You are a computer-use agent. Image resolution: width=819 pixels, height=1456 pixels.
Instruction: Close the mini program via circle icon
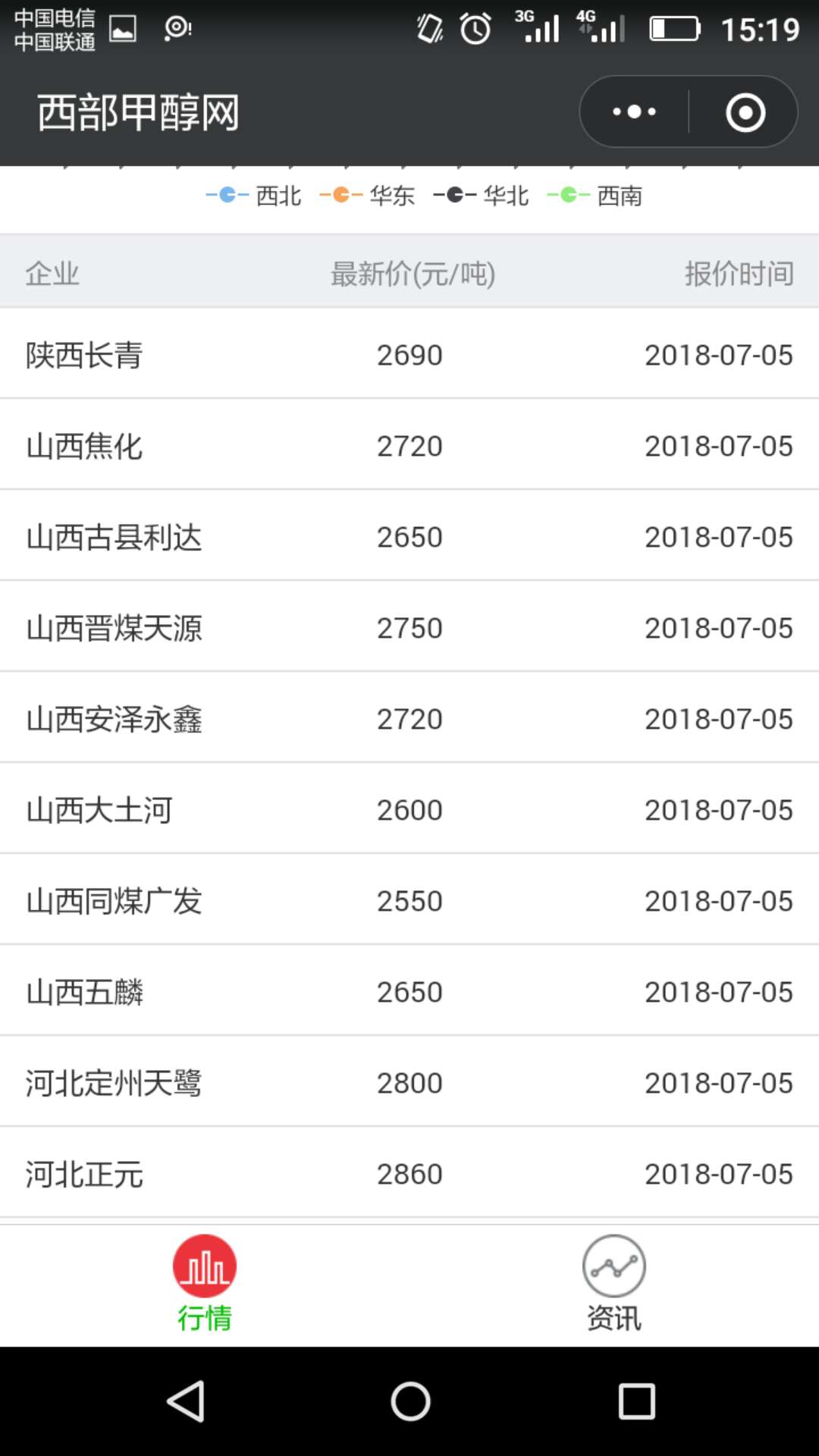coord(745,112)
